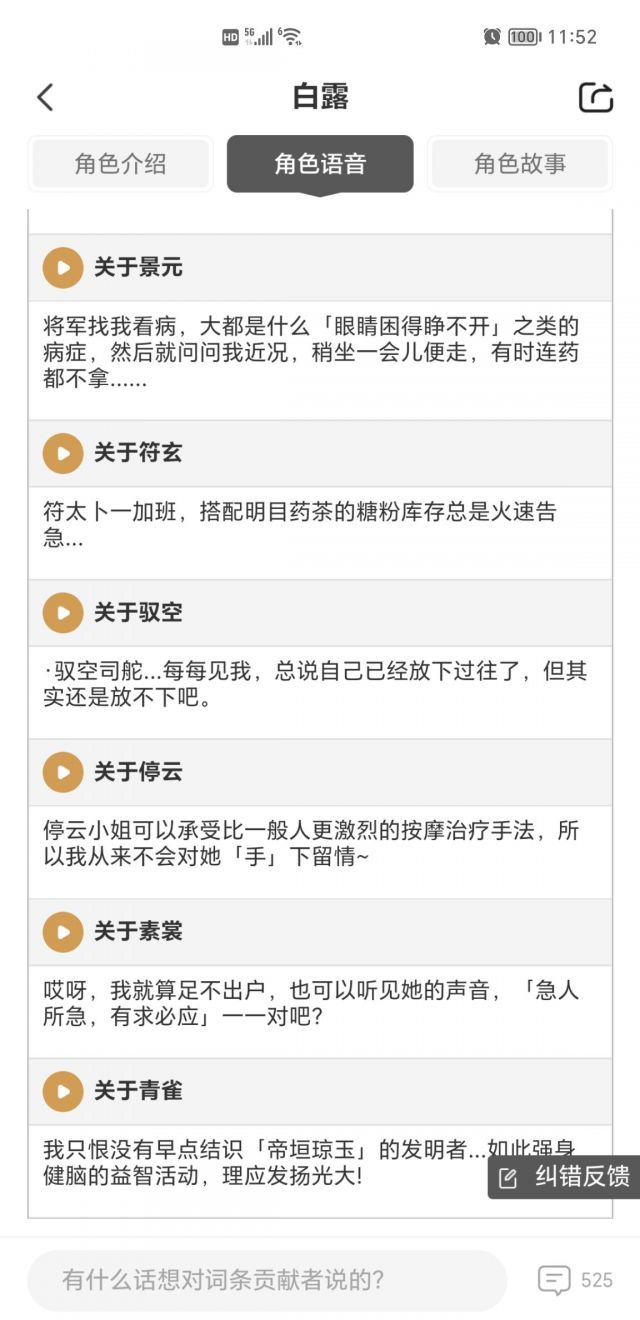
Task: Tap the 纠错反馈 feedback button
Action: (564, 1177)
